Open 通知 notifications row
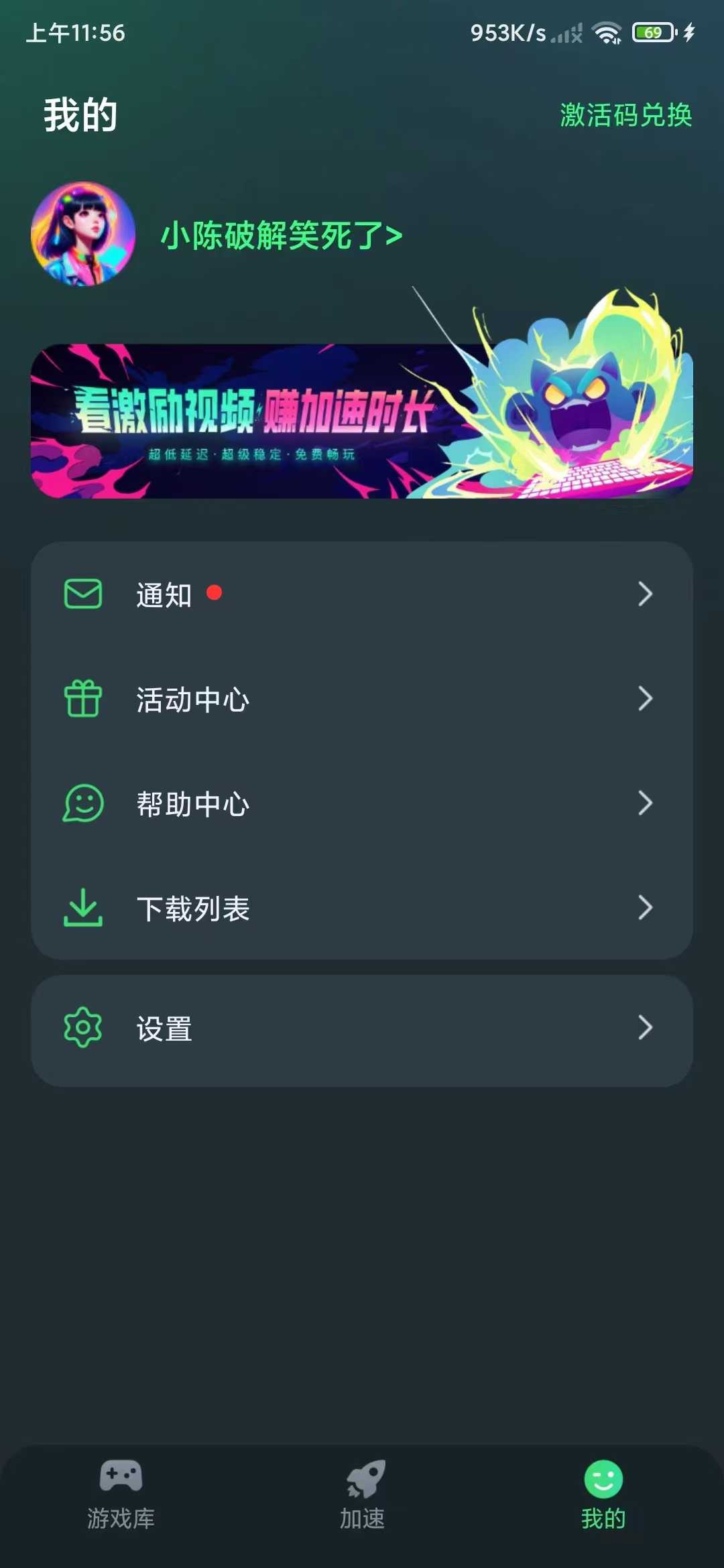The width and height of the screenshot is (724, 1568). tap(362, 594)
